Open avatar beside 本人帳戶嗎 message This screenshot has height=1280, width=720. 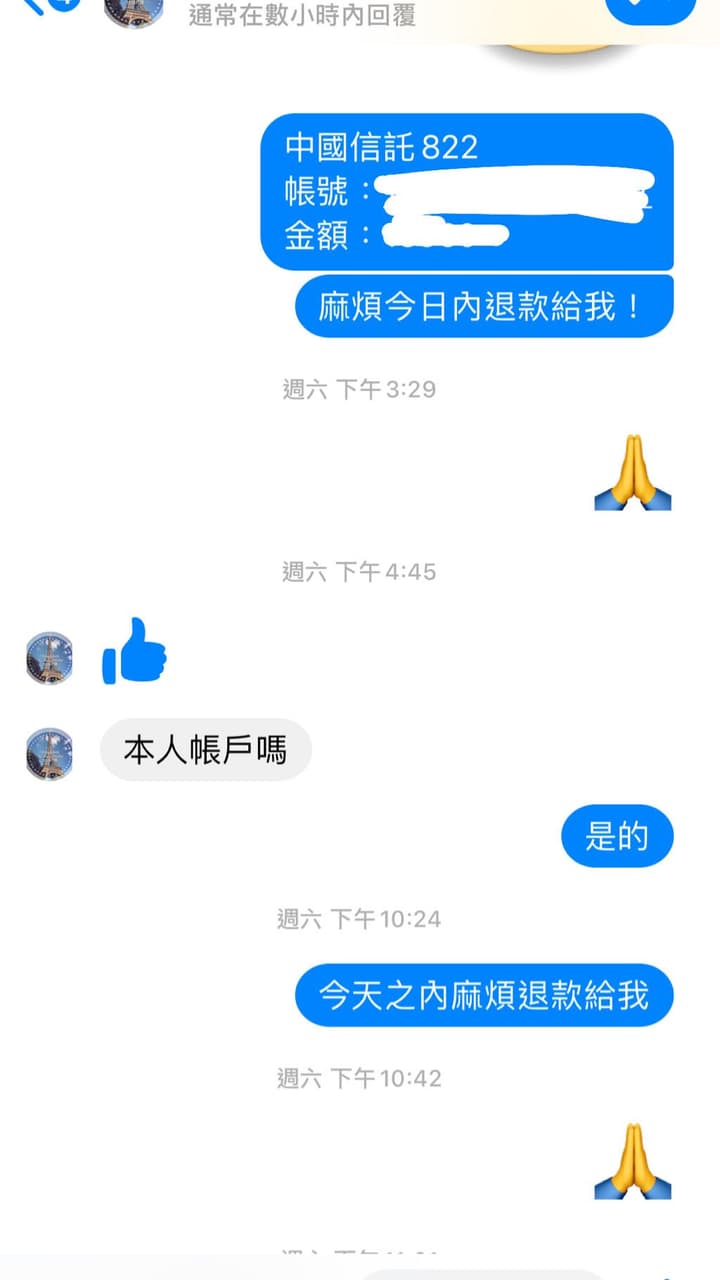pos(49,754)
